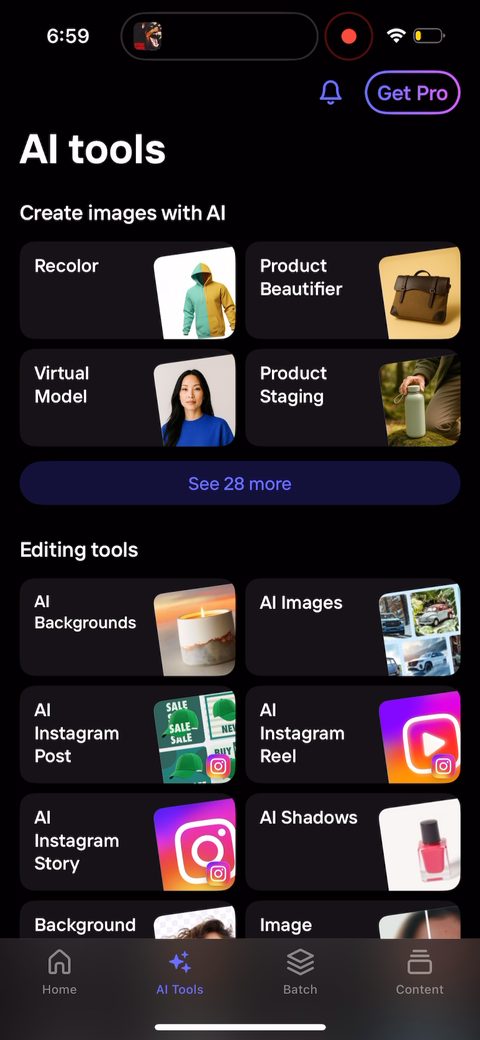This screenshot has width=480, height=1040.
Task: Launch the Product Staging tool
Action: pos(353,398)
